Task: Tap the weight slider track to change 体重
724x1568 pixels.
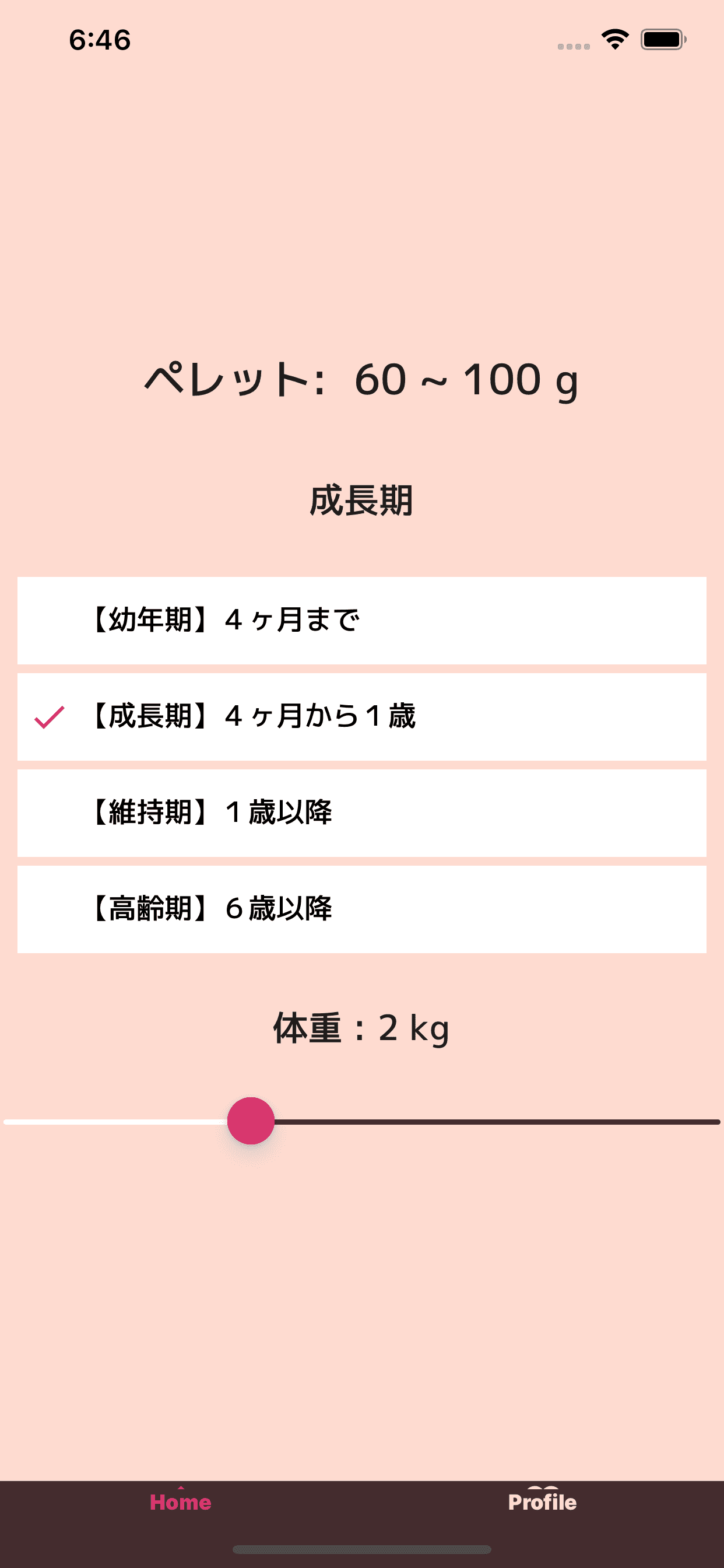Action: click(487, 1121)
